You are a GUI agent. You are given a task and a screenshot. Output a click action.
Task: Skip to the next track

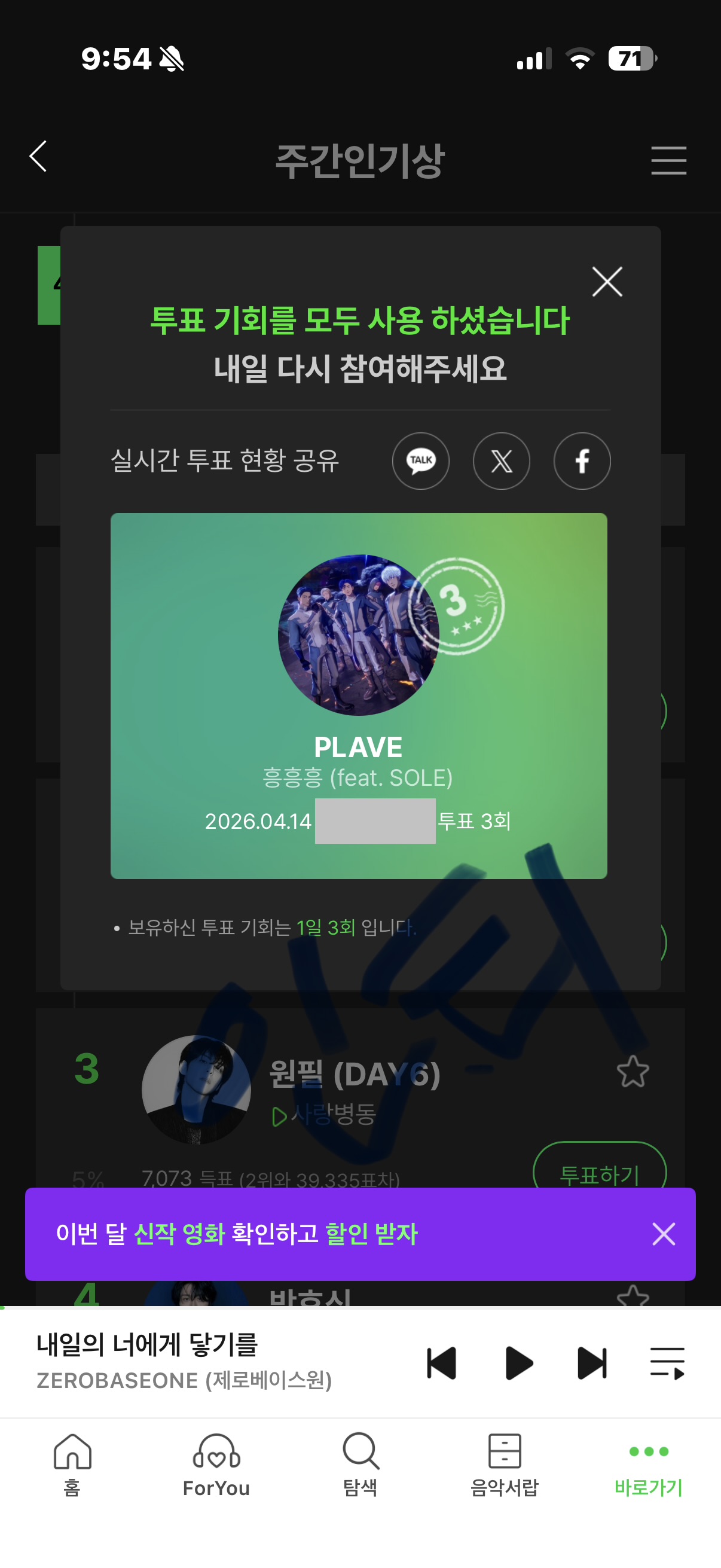coord(591,1362)
